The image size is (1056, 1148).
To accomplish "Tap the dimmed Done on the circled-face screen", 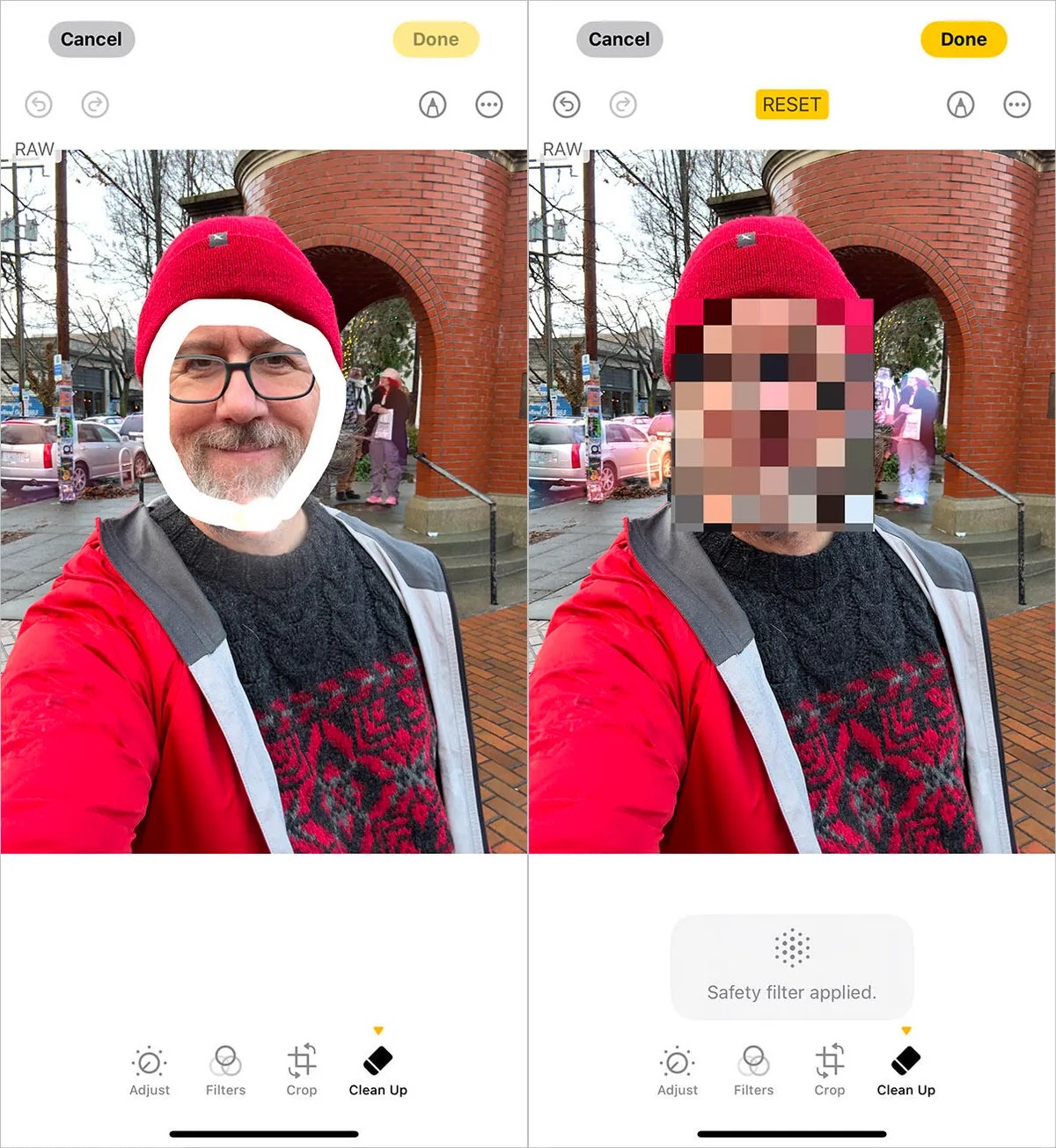I will (x=436, y=40).
